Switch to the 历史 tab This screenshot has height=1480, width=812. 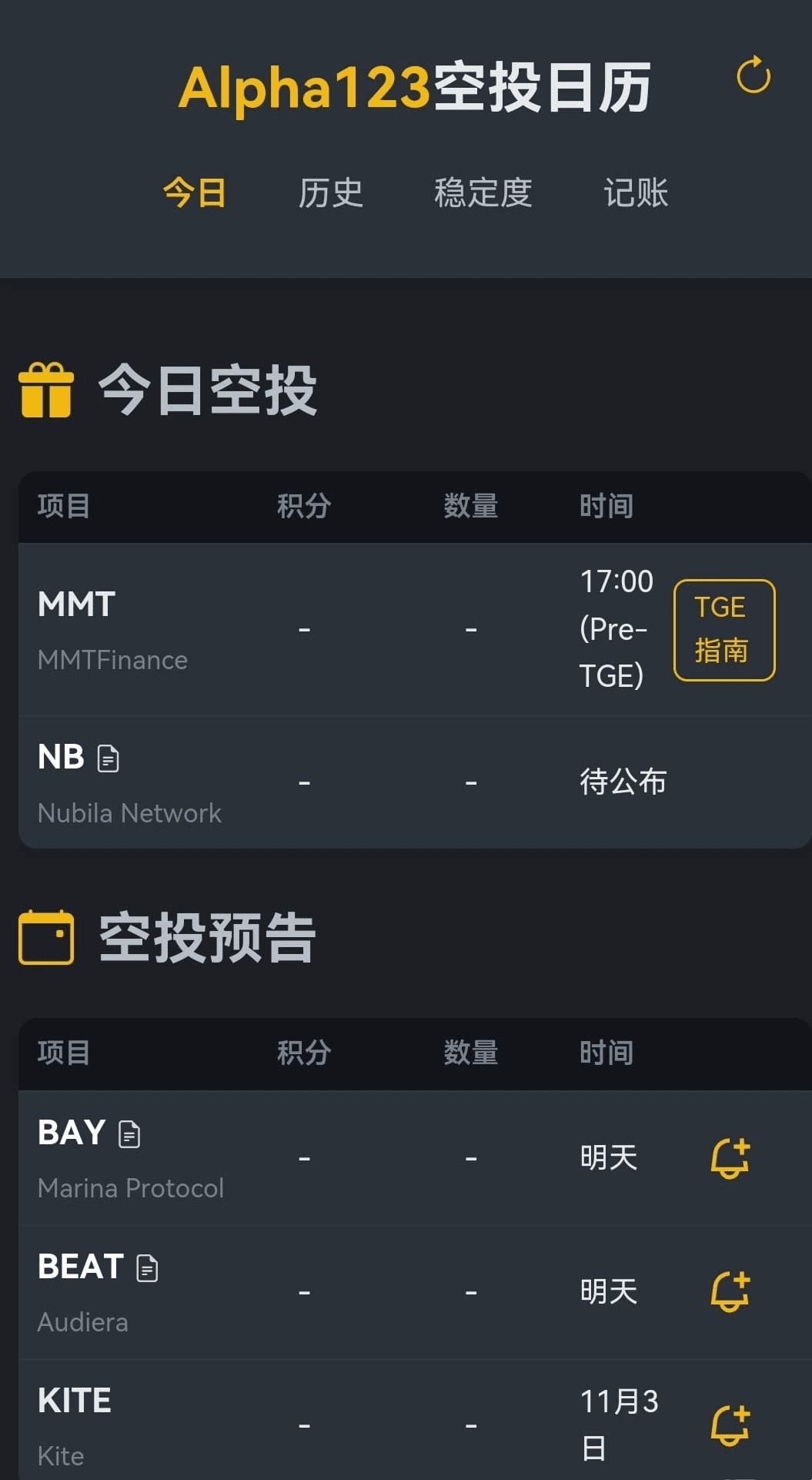330,193
